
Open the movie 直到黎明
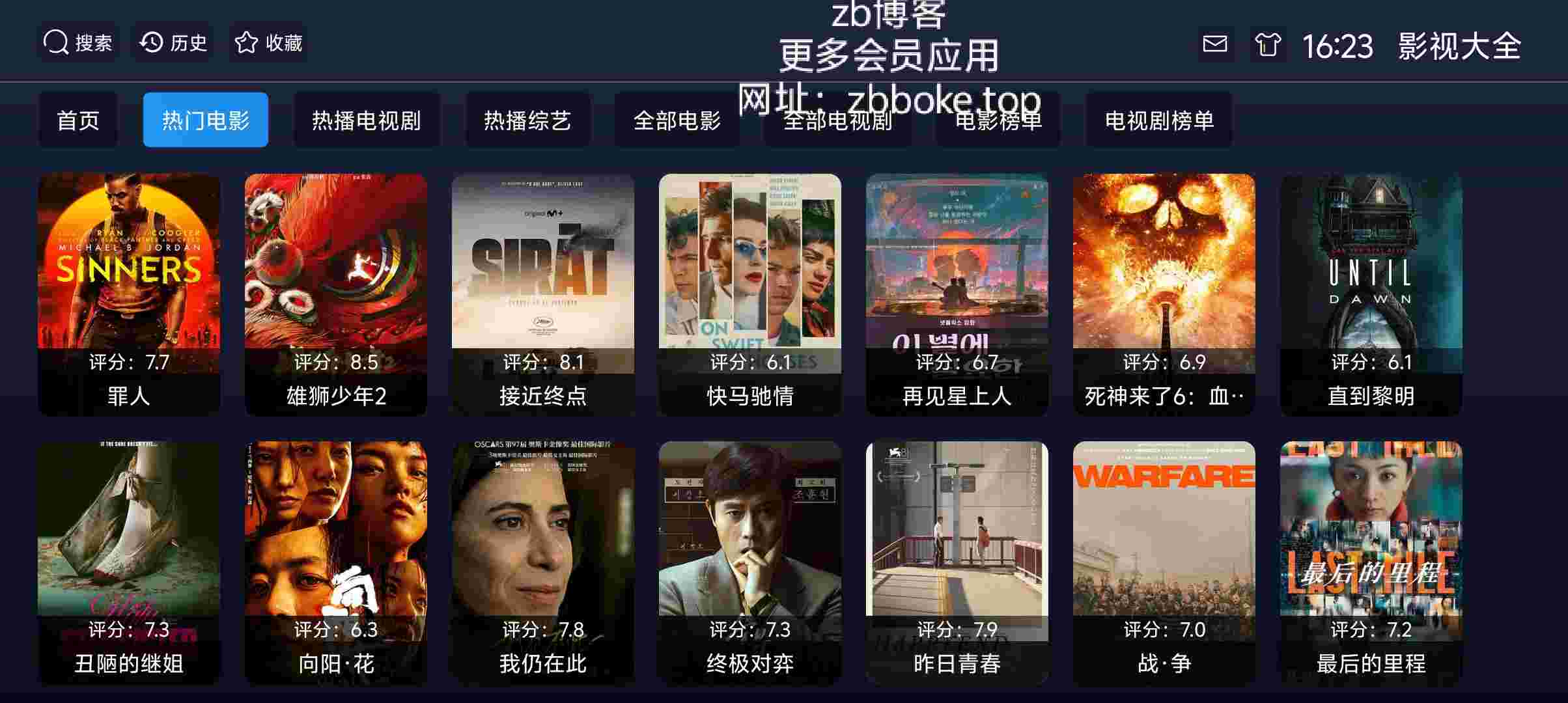pyautogui.click(x=1371, y=294)
